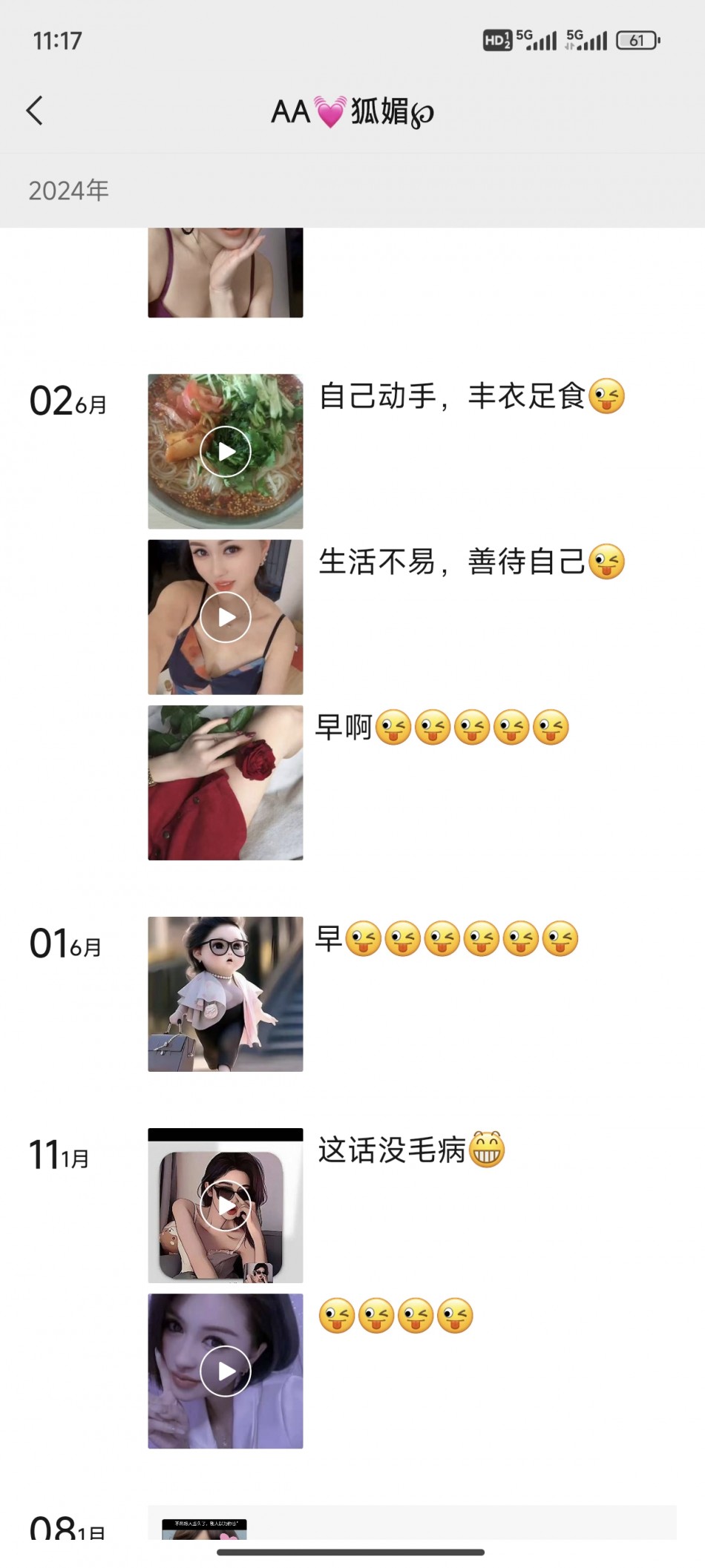Play the video captioned "生活不易，善待自己"
Image resolution: width=705 pixels, height=1568 pixels.
226,617
